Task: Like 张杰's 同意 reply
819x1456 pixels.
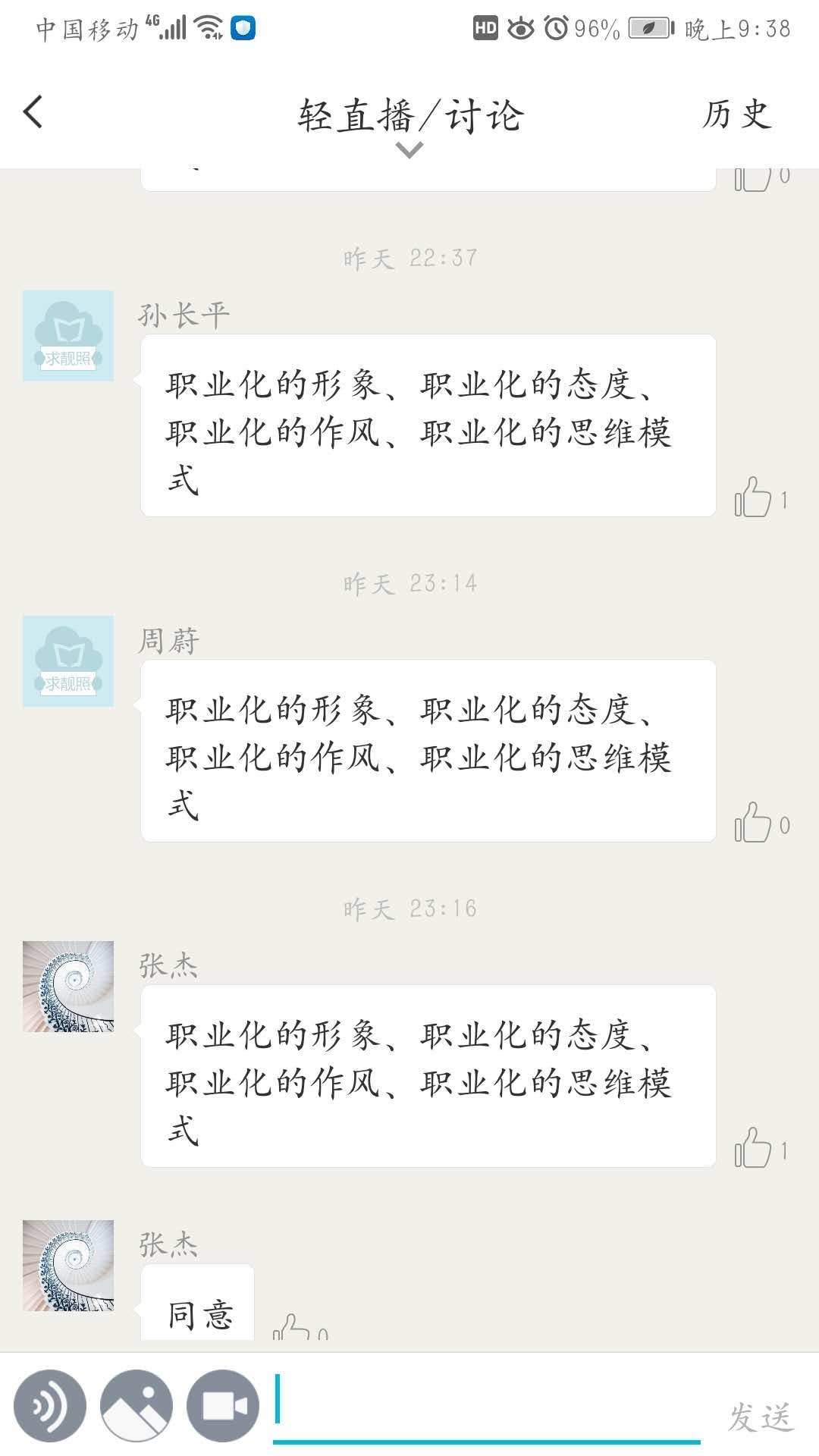Action: [x=292, y=1327]
